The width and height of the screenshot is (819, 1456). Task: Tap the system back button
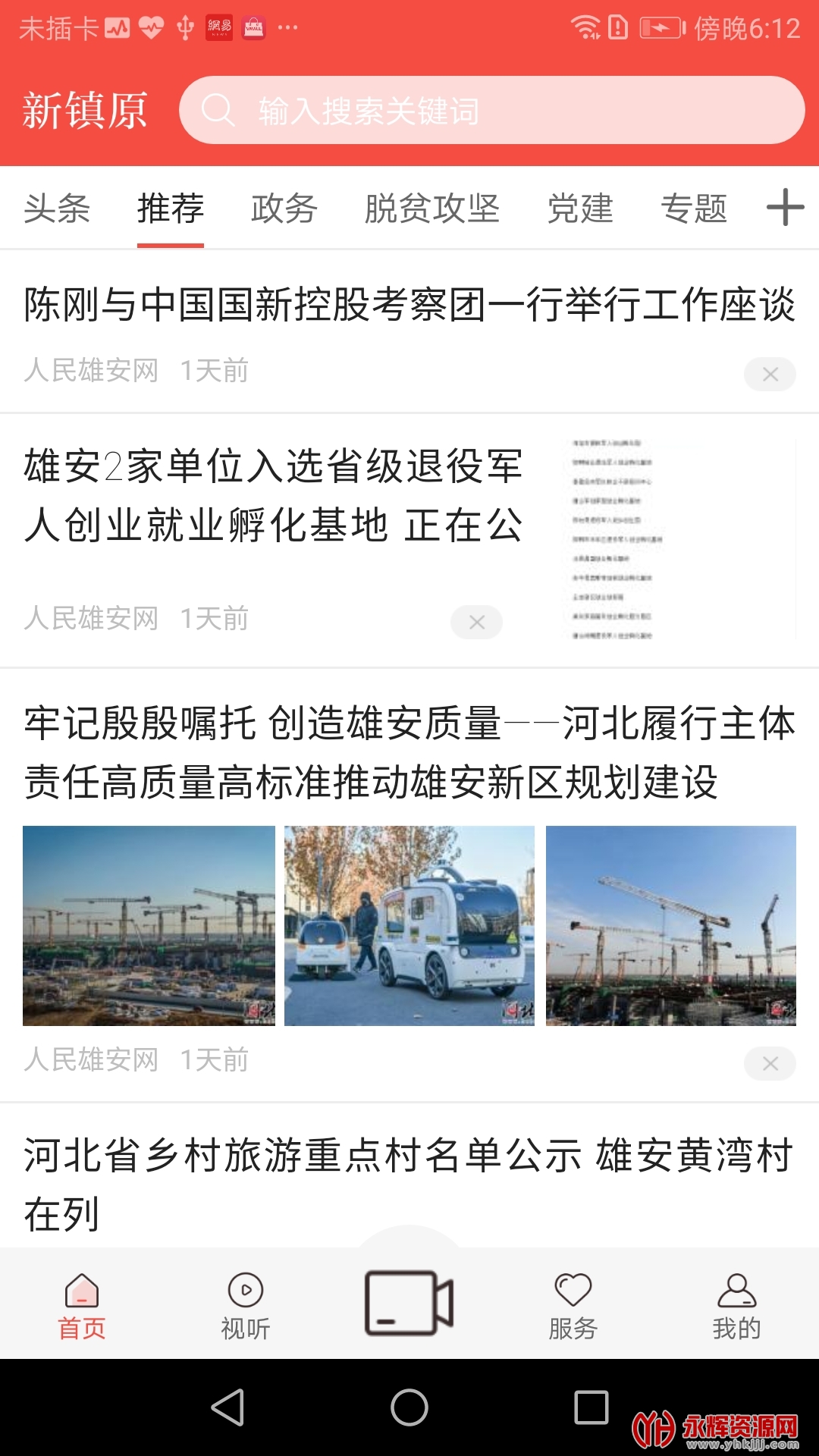click(x=227, y=1407)
